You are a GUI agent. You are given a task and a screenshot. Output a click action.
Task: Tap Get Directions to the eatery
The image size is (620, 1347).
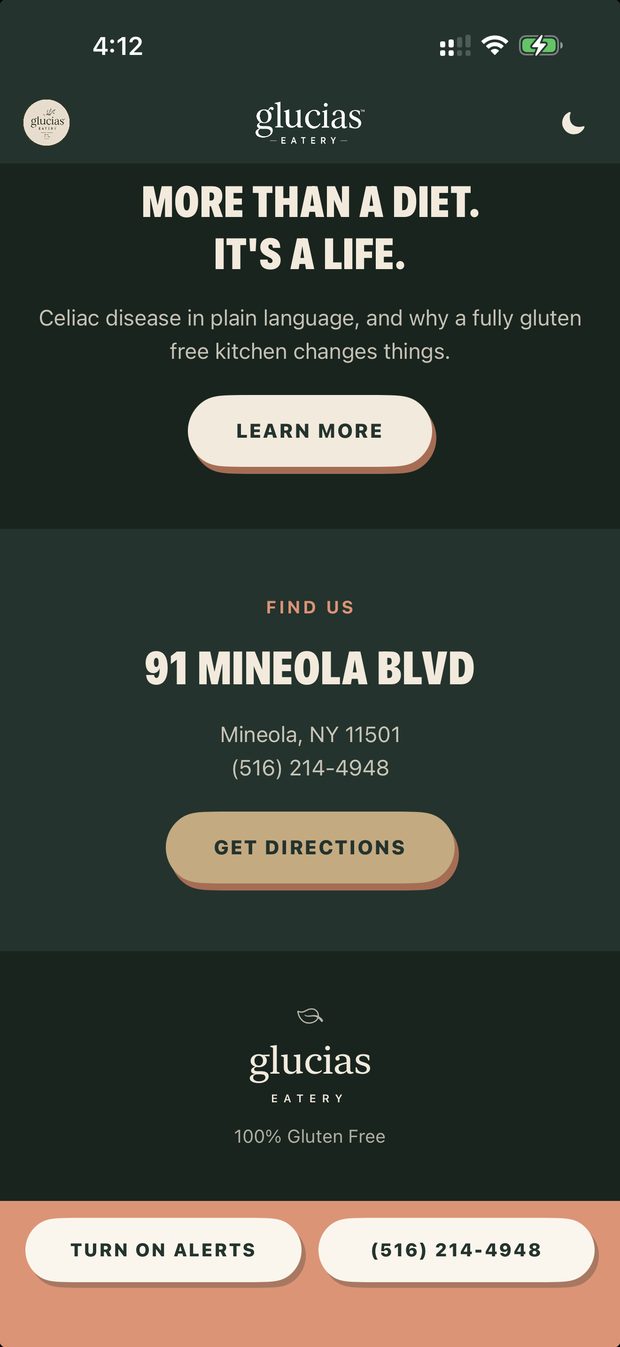click(x=310, y=847)
